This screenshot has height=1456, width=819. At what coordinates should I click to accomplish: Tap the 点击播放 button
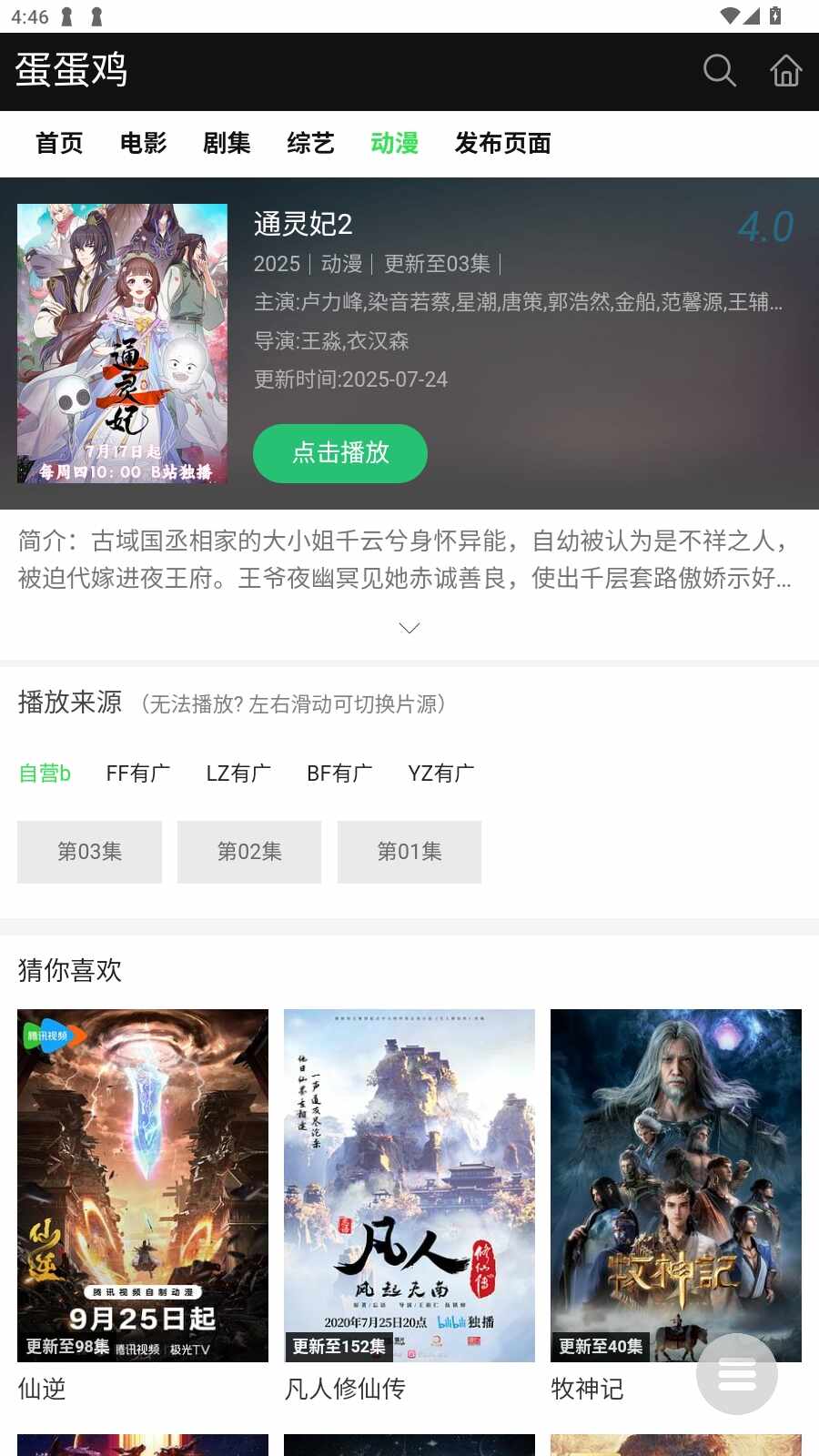[339, 453]
